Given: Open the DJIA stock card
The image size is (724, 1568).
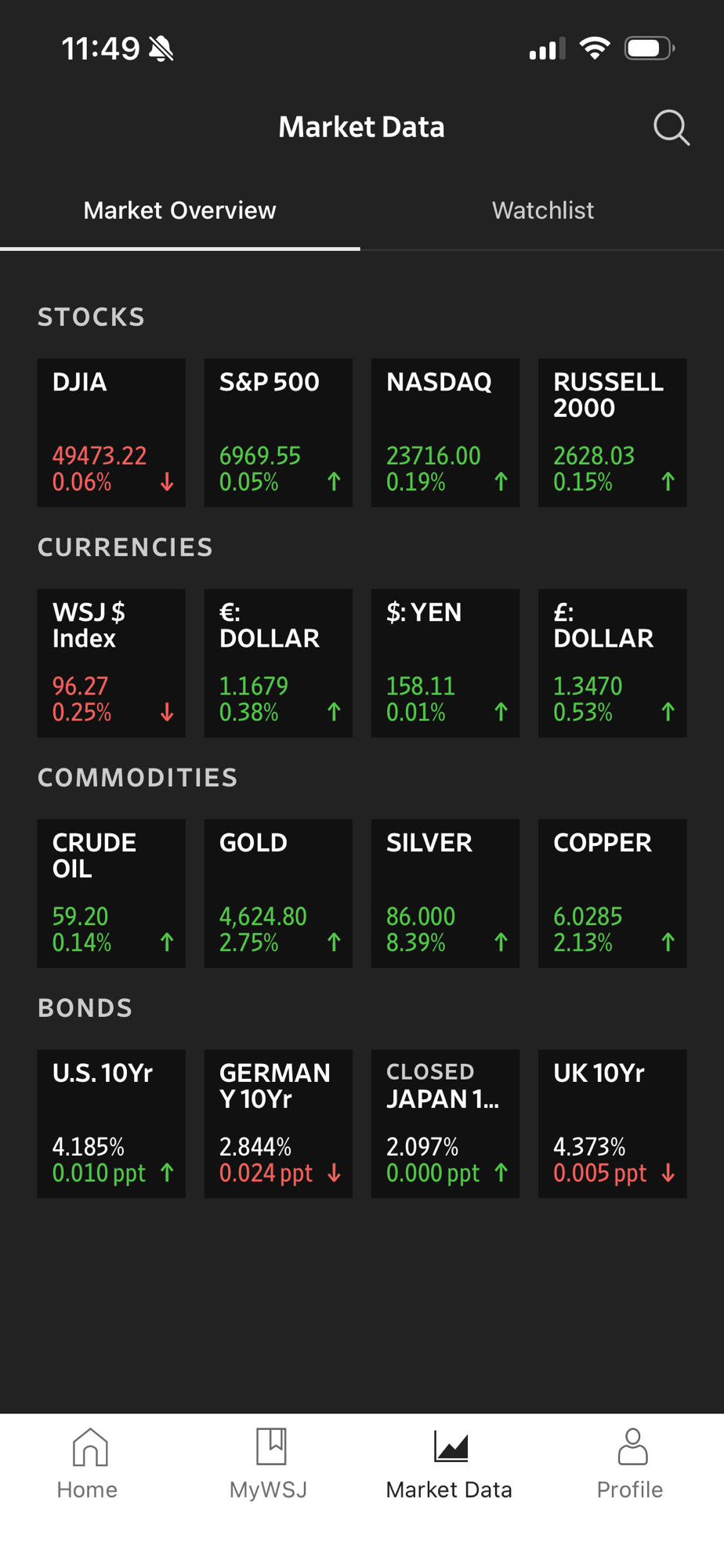Looking at the screenshot, I should point(111,433).
